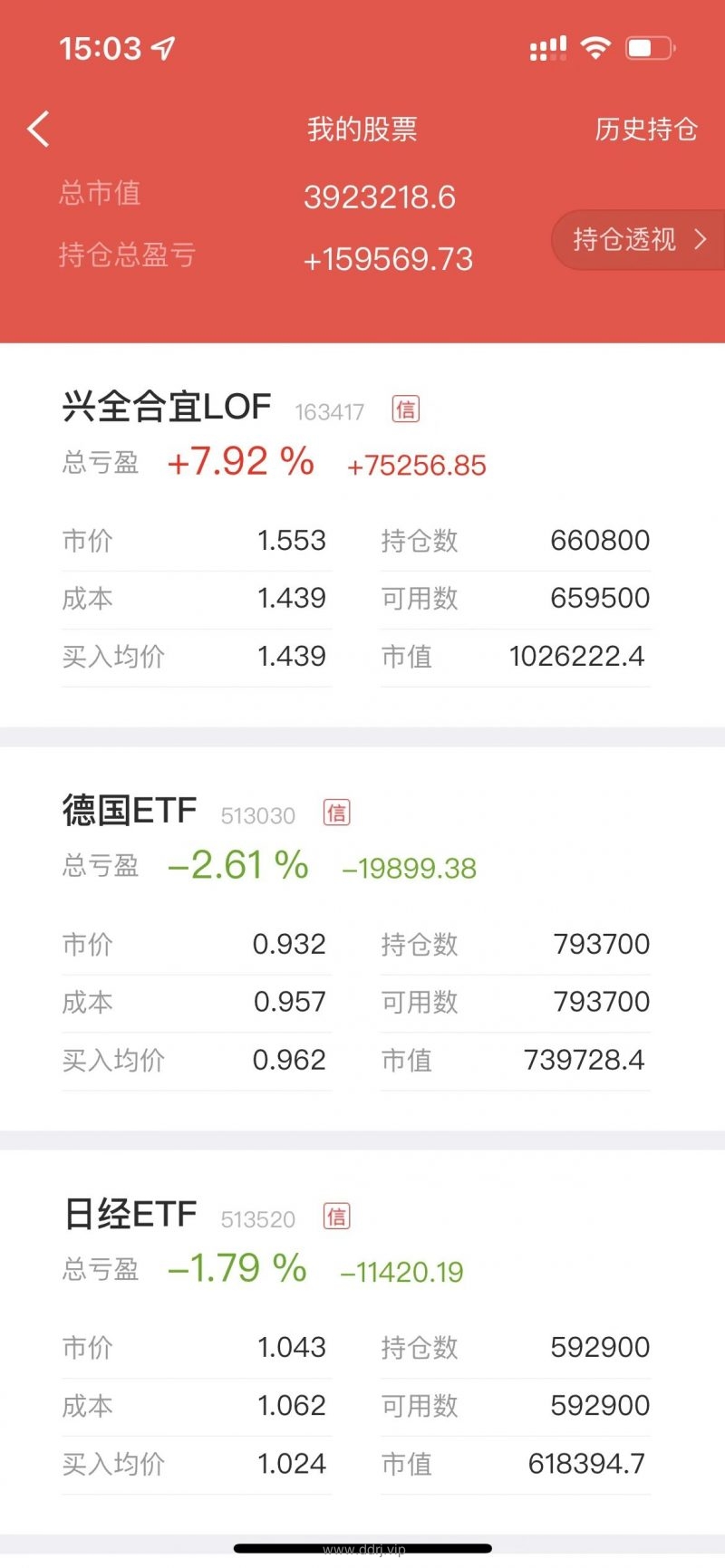Go back using the top-left arrow
This screenshot has height=1568, width=725.
pyautogui.click(x=38, y=130)
